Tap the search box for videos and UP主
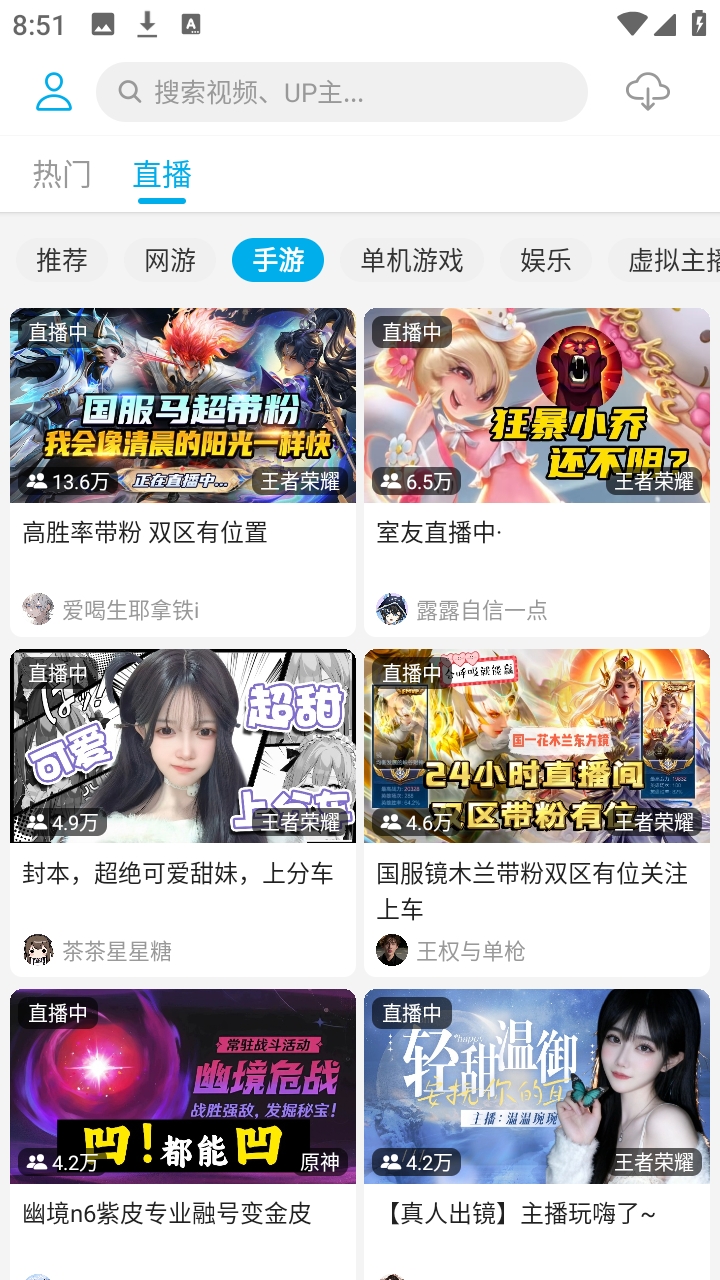This screenshot has height=1280, width=720. point(342,92)
